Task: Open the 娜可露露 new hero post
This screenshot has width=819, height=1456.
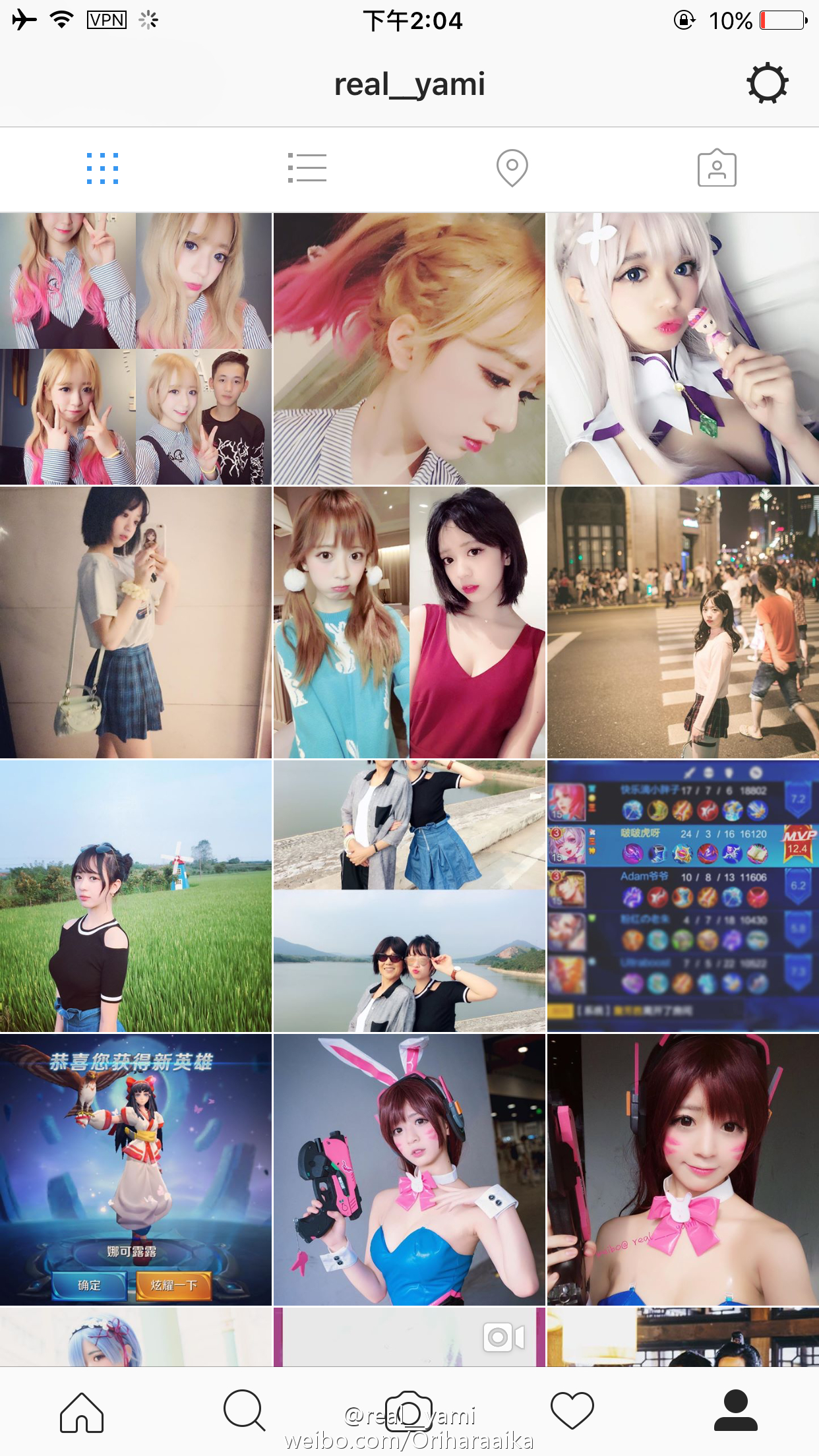Action: click(136, 1170)
